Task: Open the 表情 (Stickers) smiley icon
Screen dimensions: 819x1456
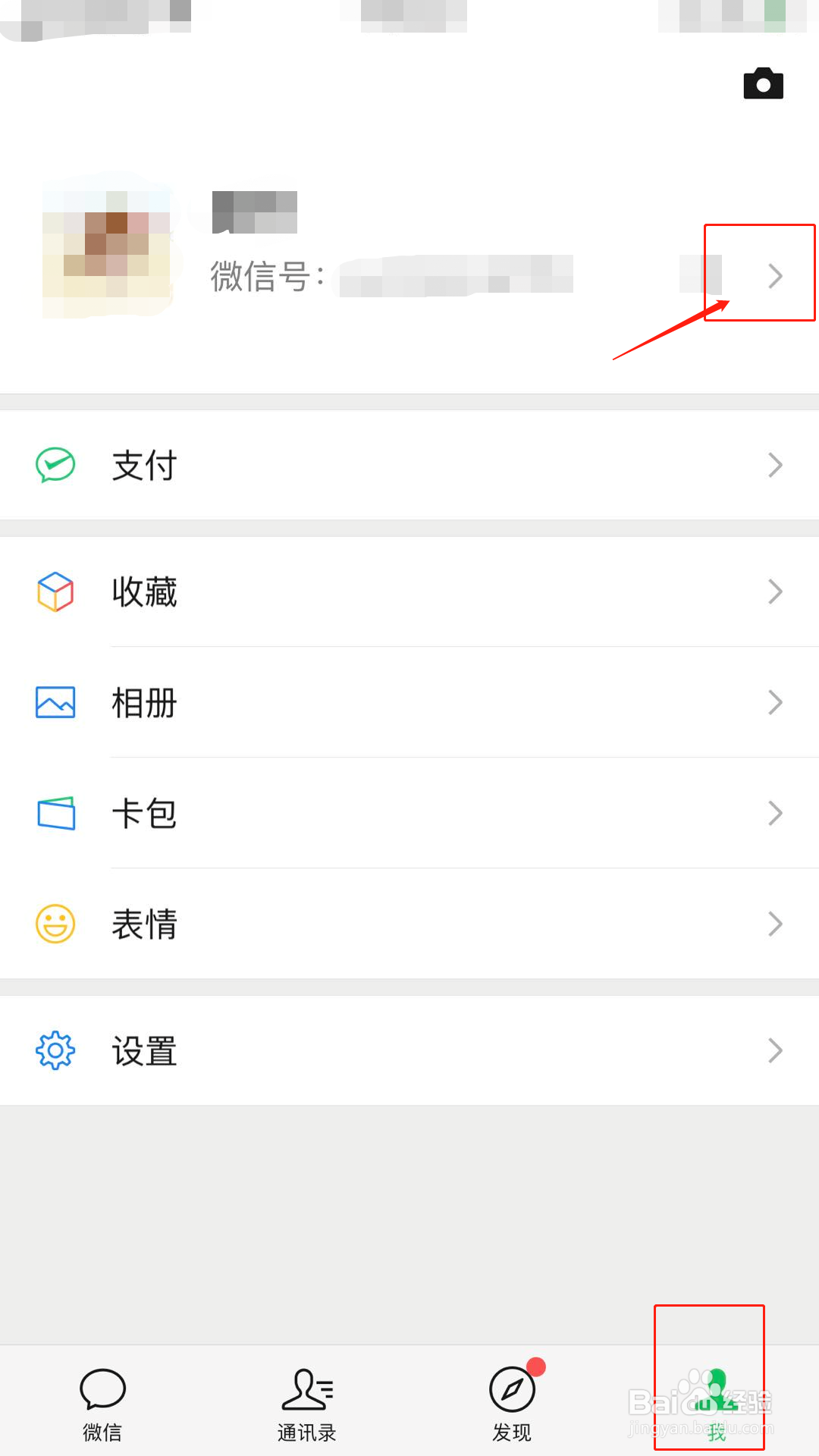Action: 54,924
